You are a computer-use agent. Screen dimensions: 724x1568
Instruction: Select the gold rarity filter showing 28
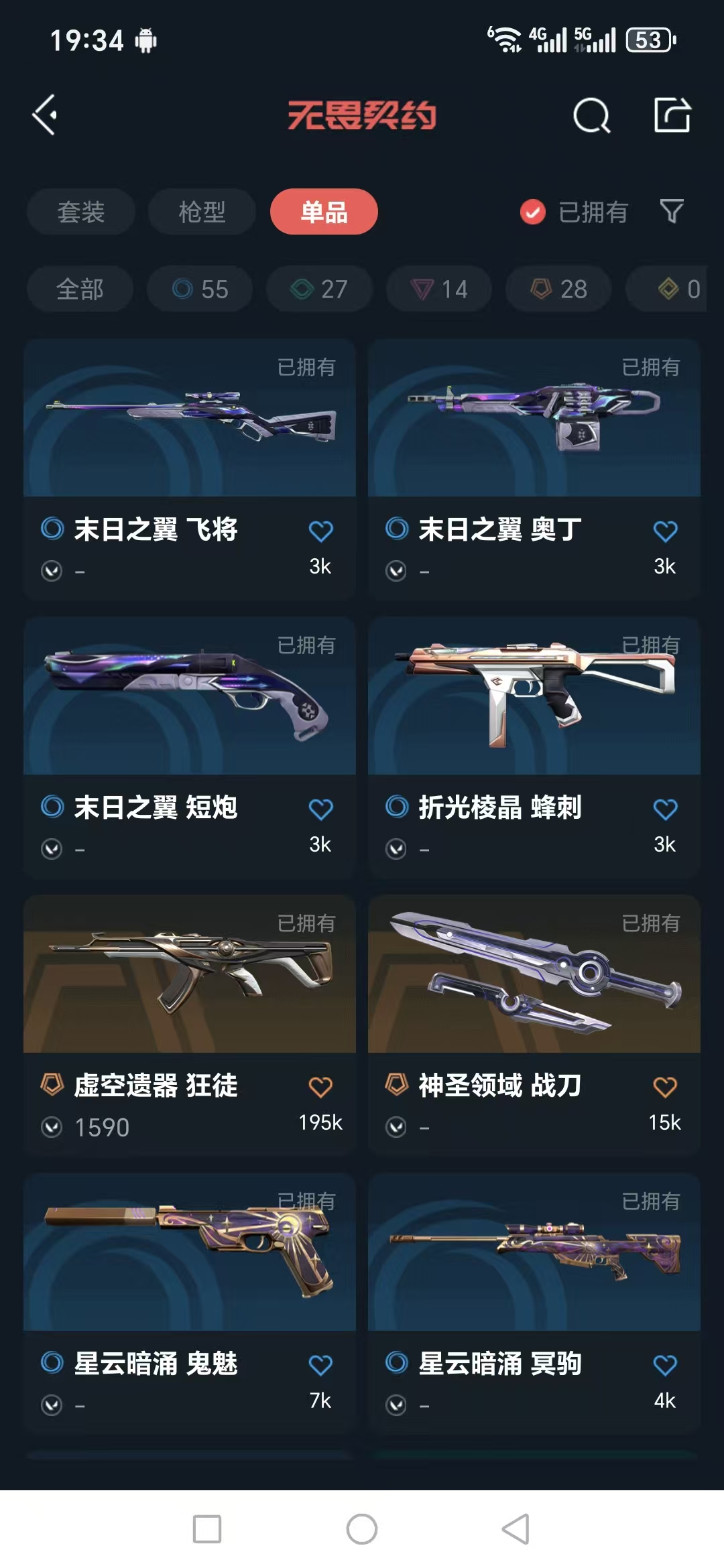pyautogui.click(x=557, y=289)
